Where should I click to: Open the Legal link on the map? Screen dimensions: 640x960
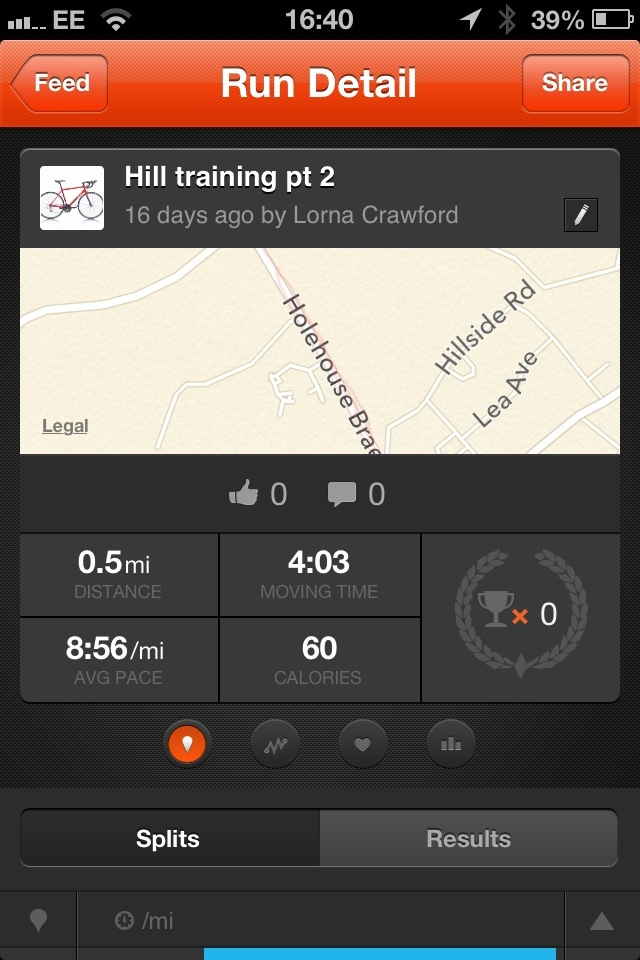[65, 426]
